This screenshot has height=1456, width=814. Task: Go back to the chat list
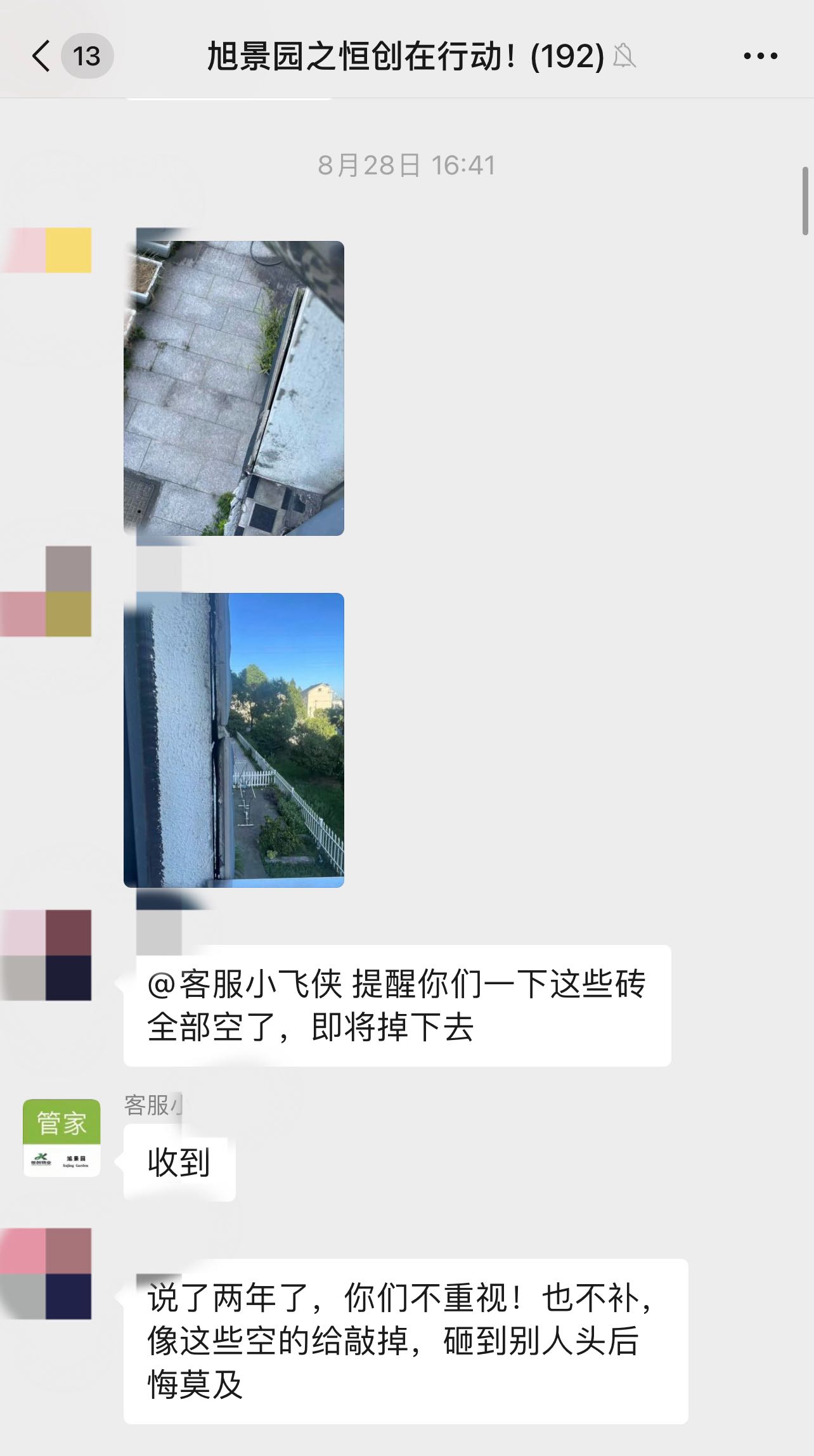(42, 56)
